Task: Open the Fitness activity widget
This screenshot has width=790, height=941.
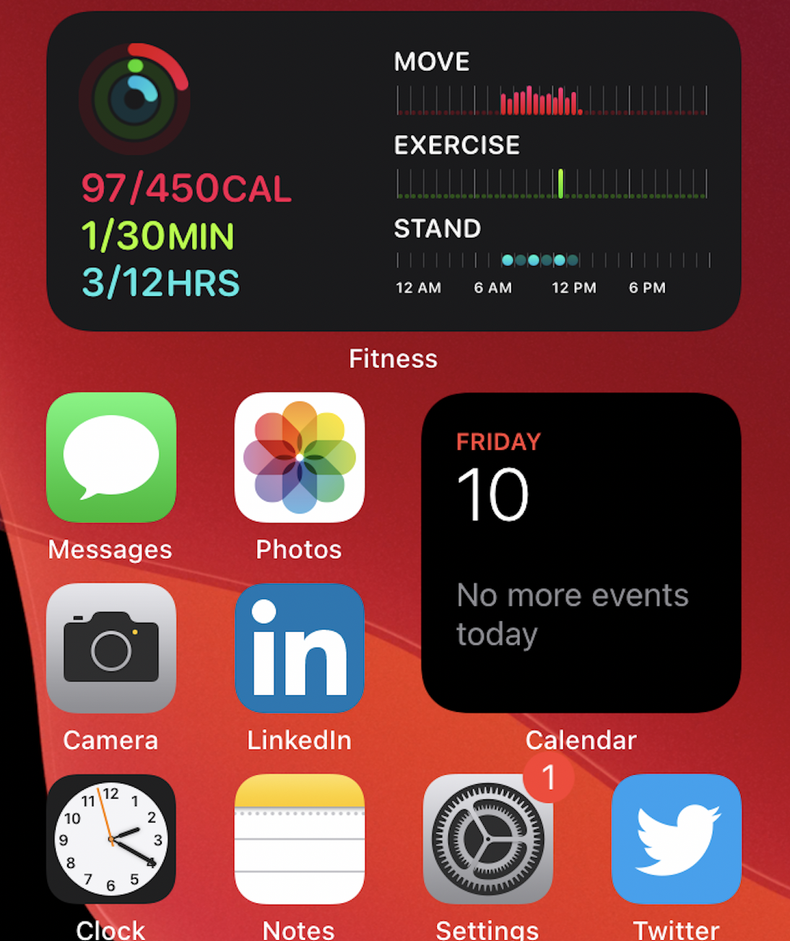Action: (x=394, y=171)
